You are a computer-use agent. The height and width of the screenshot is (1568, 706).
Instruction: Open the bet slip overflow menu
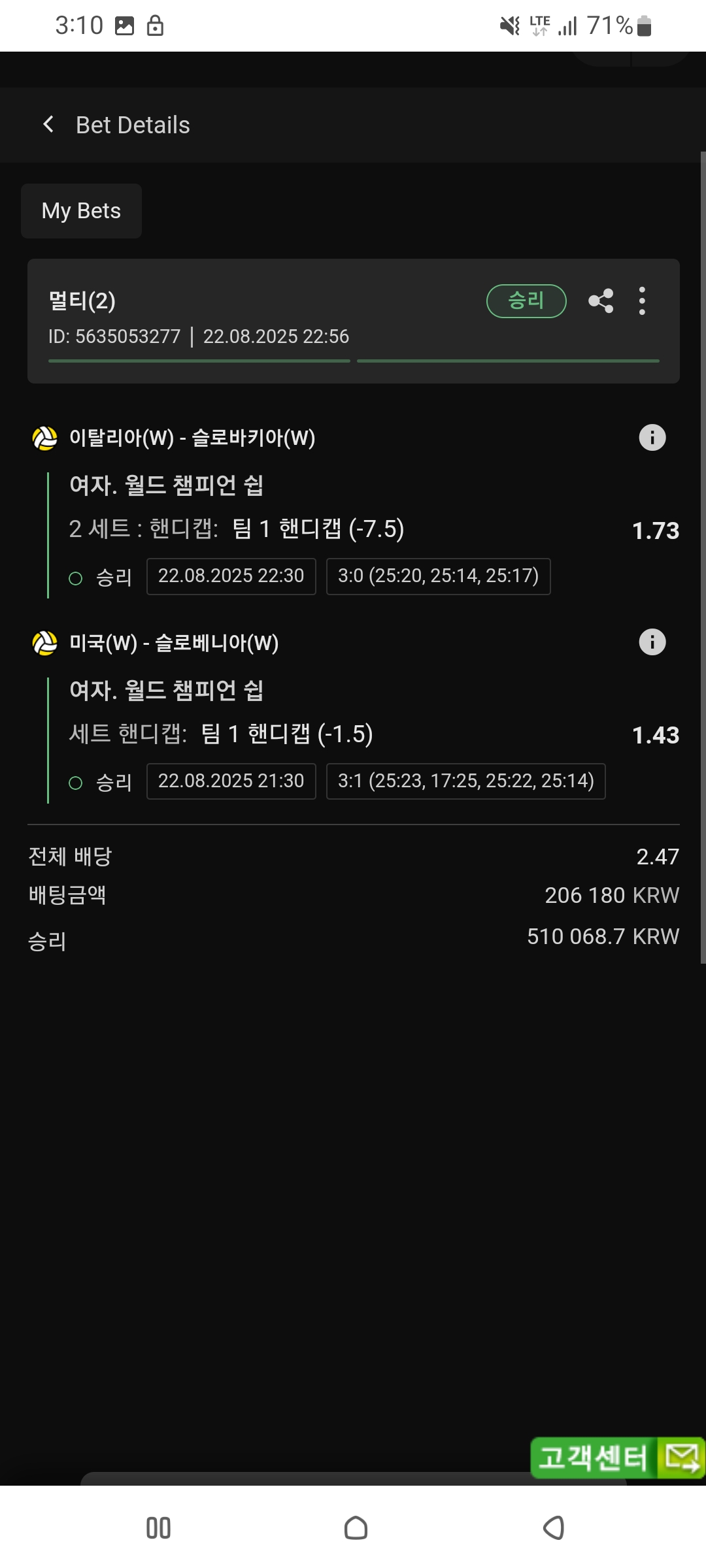pos(642,301)
